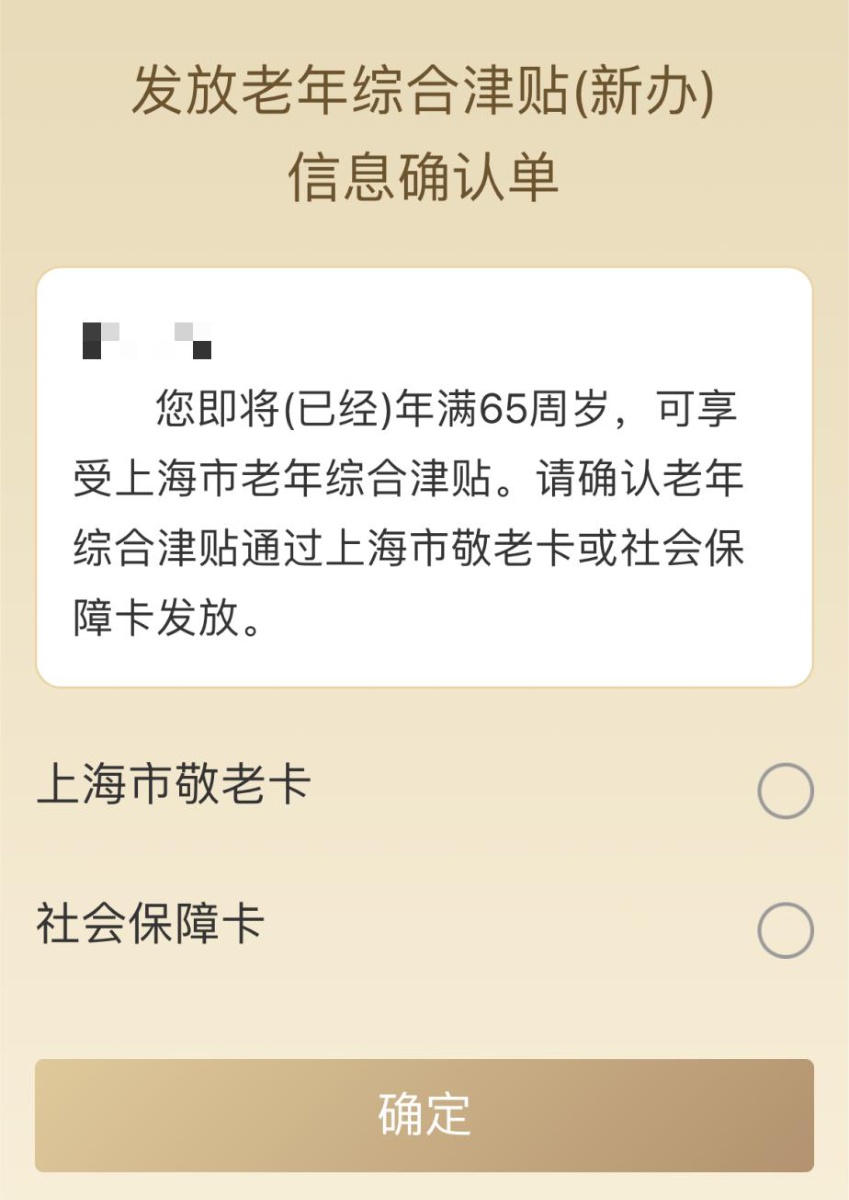Select the 上海市敬老卡 radio option
Screen dimensions: 849x1200
[x=785, y=791]
